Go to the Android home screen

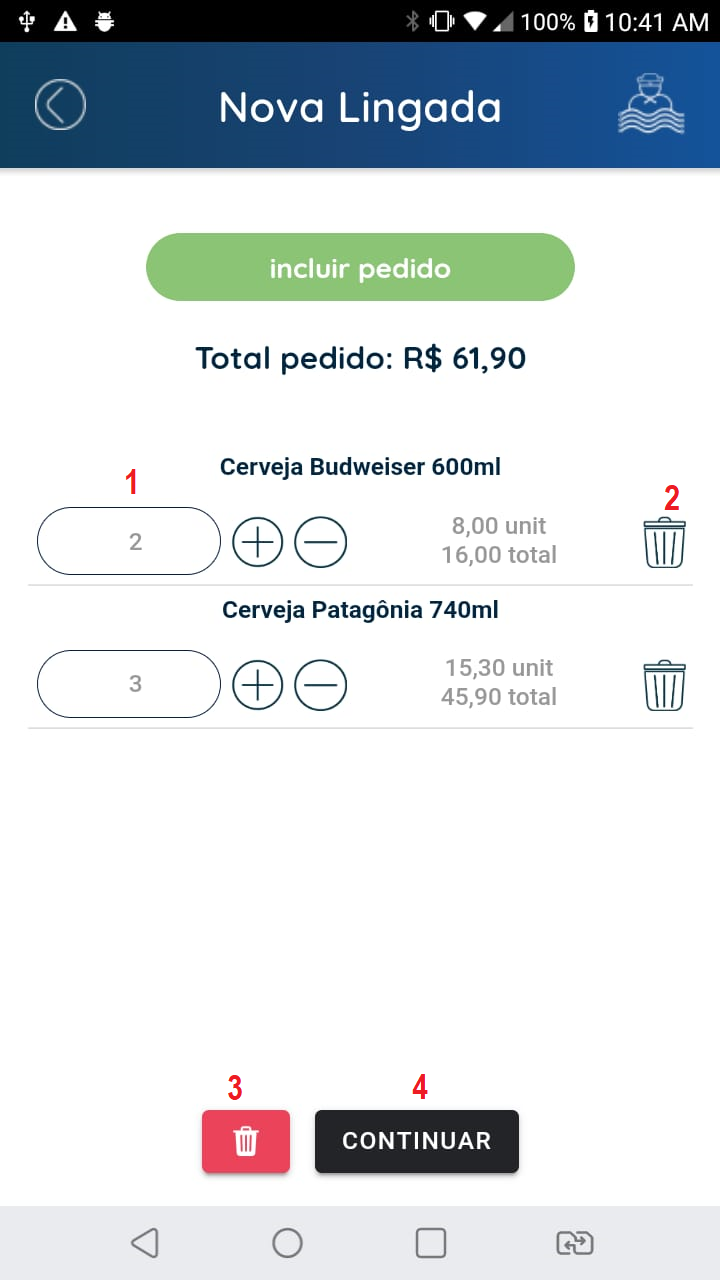[x=288, y=1243]
